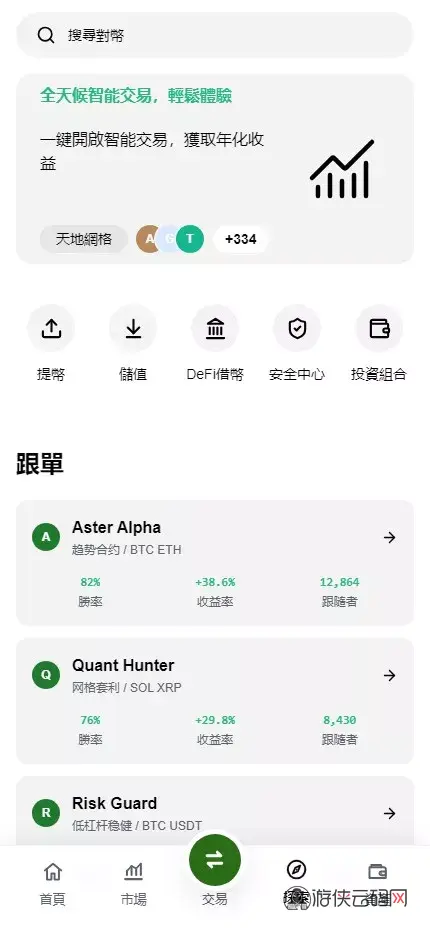Switch to the 市場 tab

point(133,884)
